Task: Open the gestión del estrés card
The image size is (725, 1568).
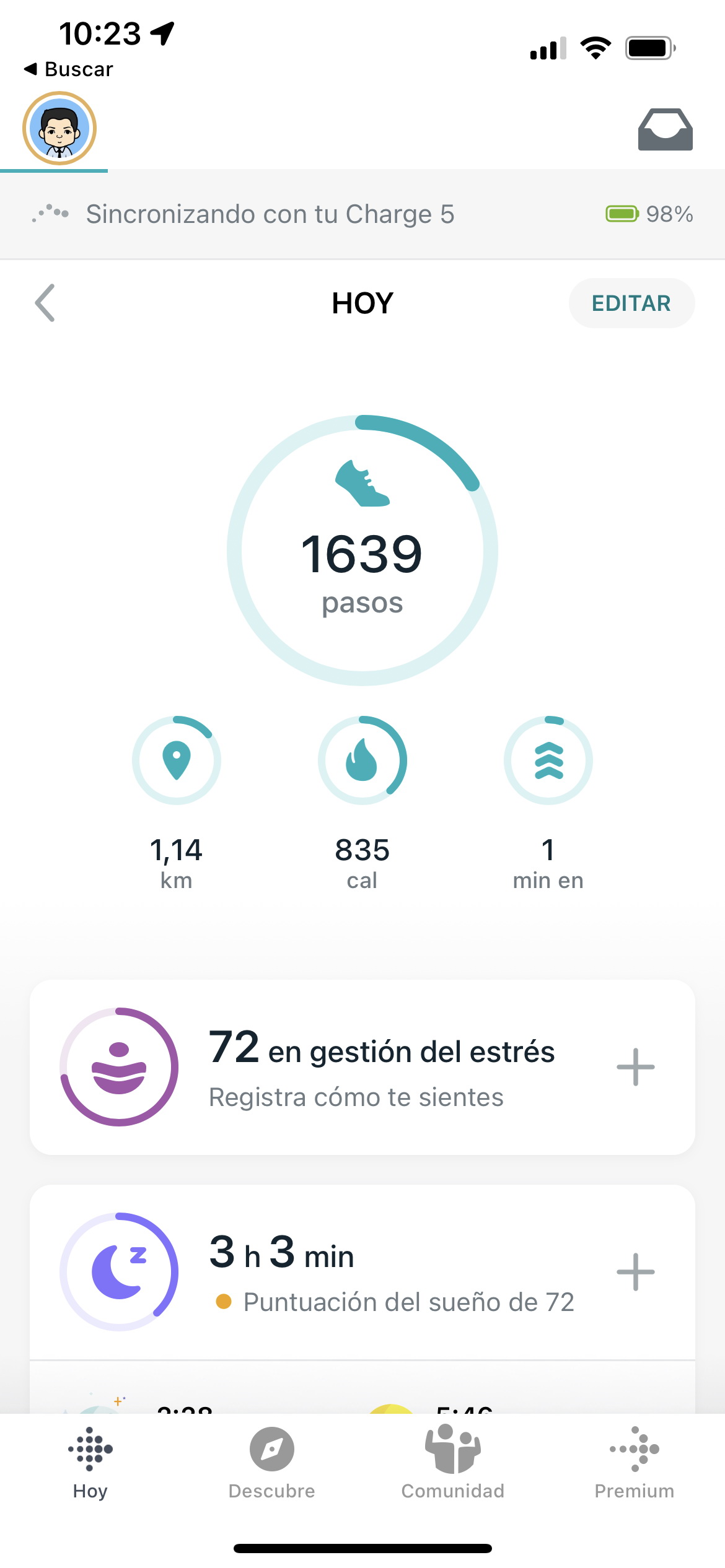Action: tap(362, 1067)
